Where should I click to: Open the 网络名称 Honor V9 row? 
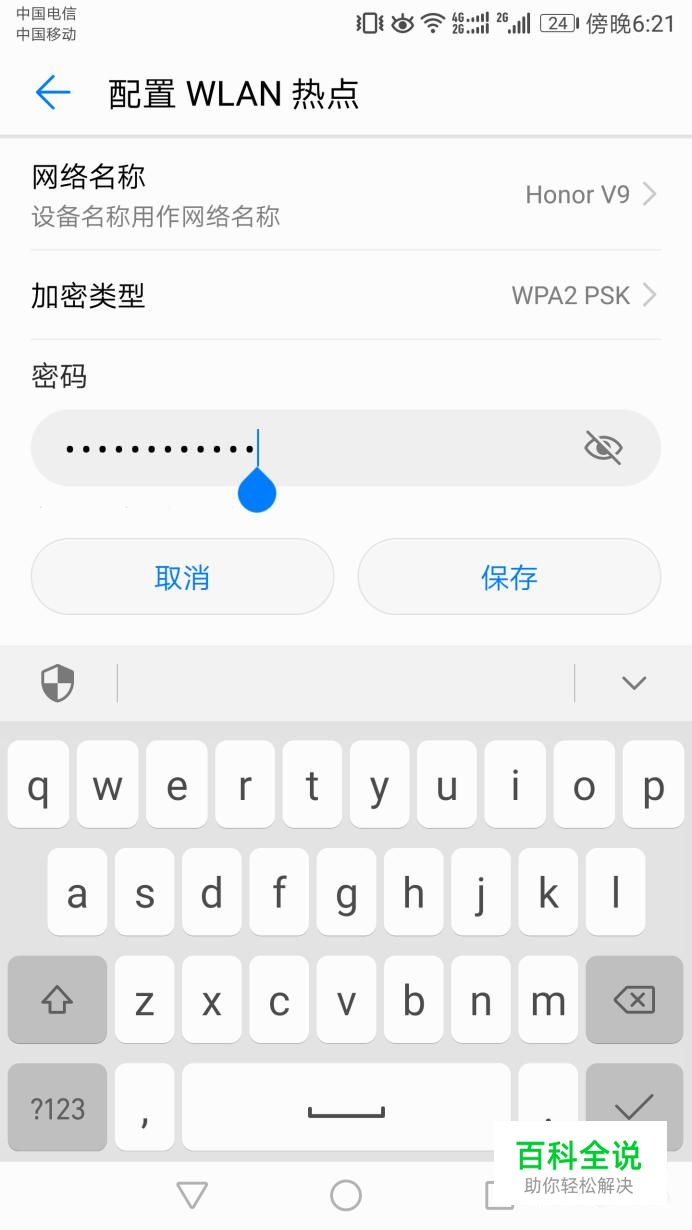(x=346, y=194)
